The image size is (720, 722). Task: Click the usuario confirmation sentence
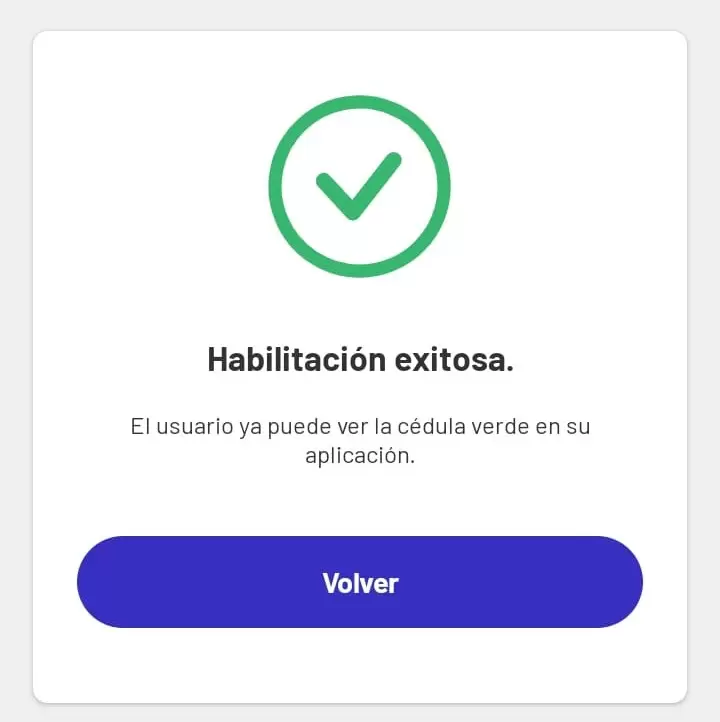(x=360, y=425)
